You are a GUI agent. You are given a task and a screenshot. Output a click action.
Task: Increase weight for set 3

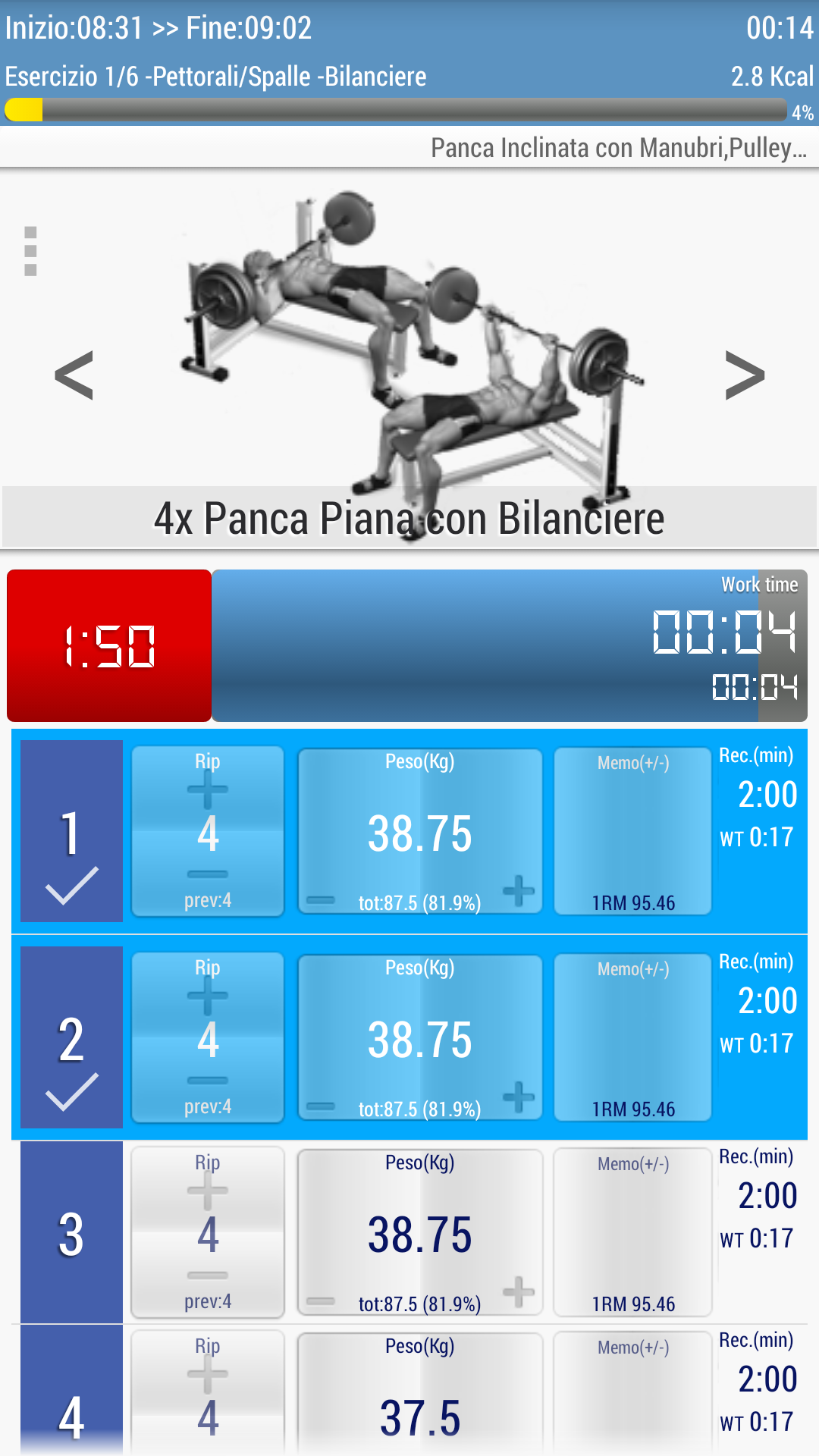tap(519, 1292)
